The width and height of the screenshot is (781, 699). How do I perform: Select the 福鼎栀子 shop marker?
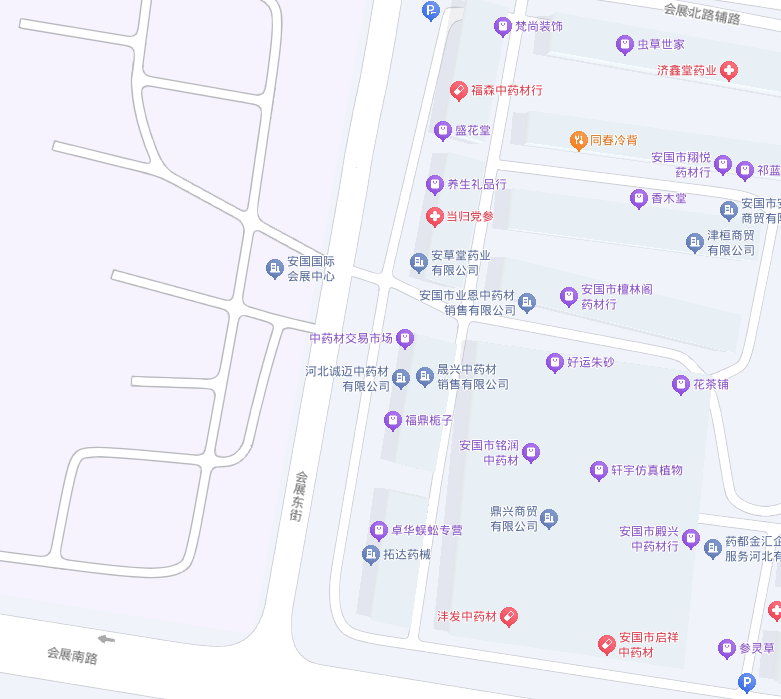393,420
